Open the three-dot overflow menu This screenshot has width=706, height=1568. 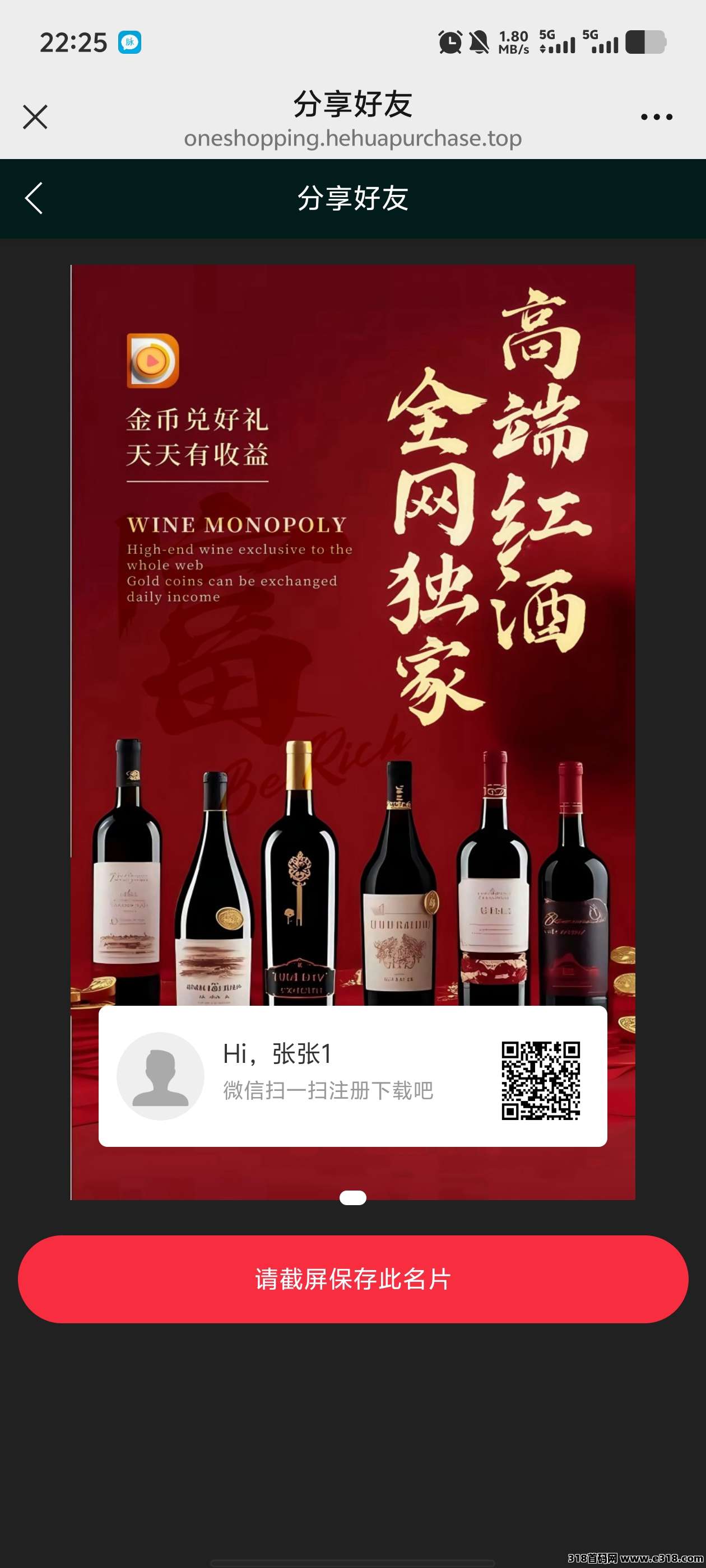click(656, 117)
